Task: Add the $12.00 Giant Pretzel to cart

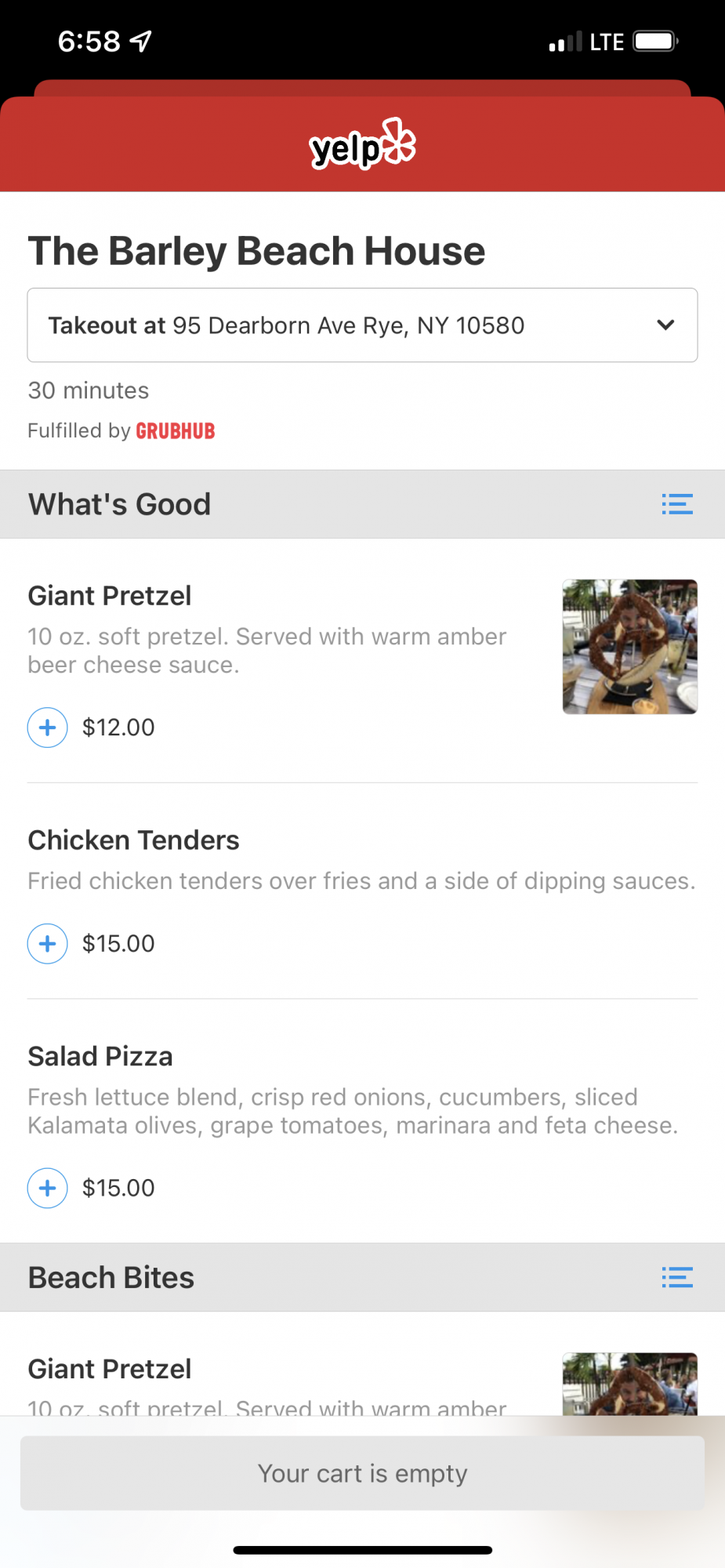Action: point(48,728)
